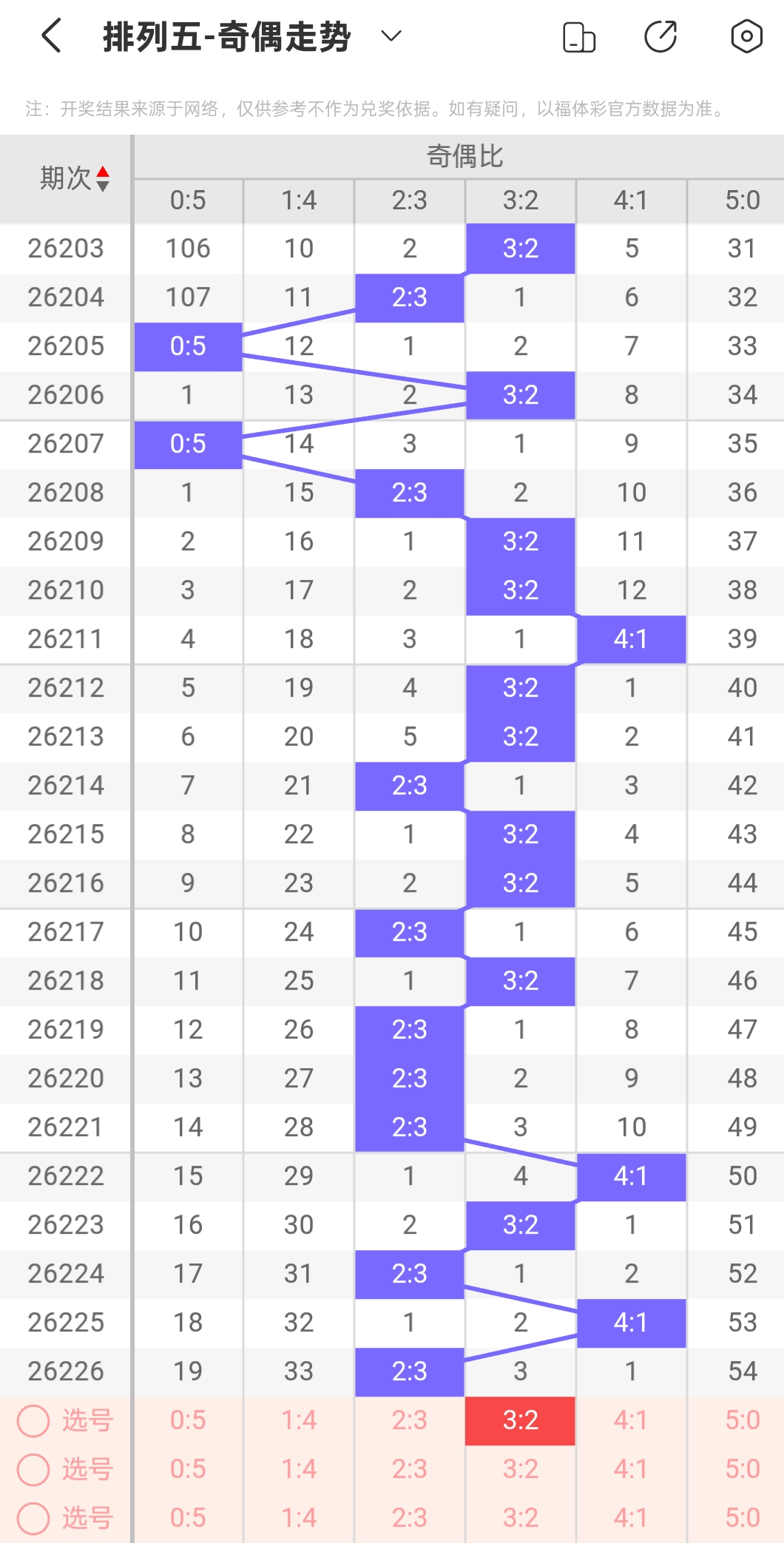Screen dimensions: 784x1546
Task: Select 2:3 in the second 选号 row
Action: (410, 1469)
